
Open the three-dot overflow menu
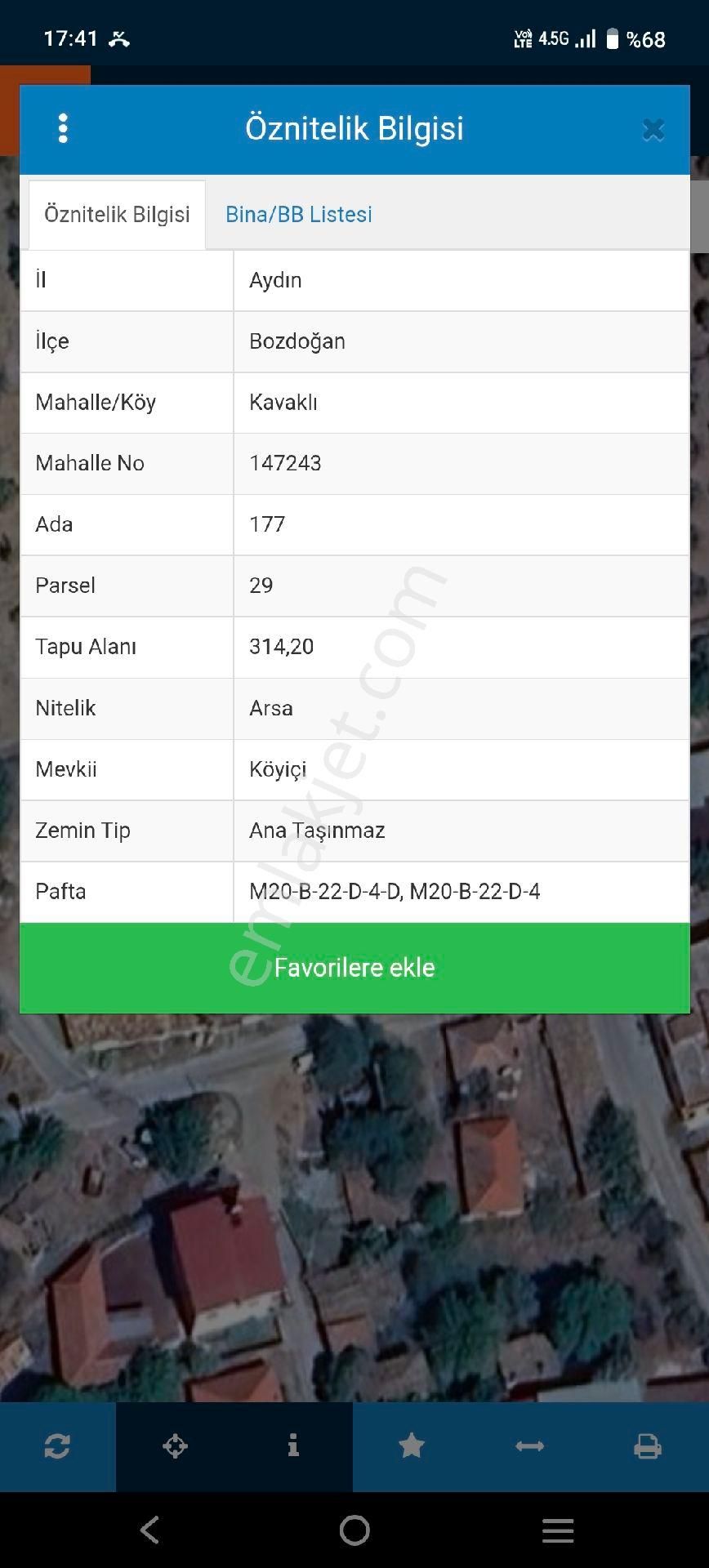(63, 128)
